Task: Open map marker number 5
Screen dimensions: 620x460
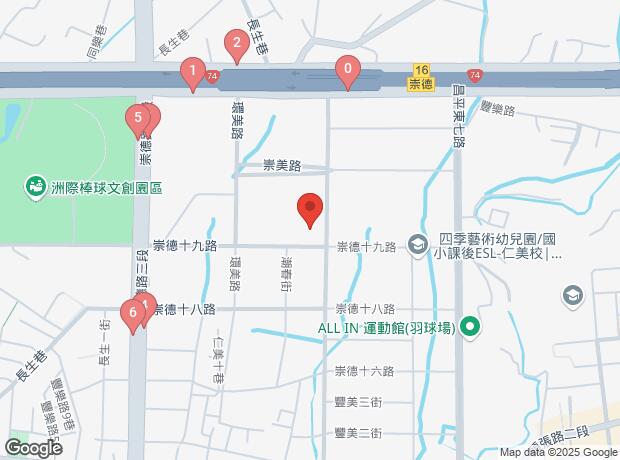Action: coord(137,118)
